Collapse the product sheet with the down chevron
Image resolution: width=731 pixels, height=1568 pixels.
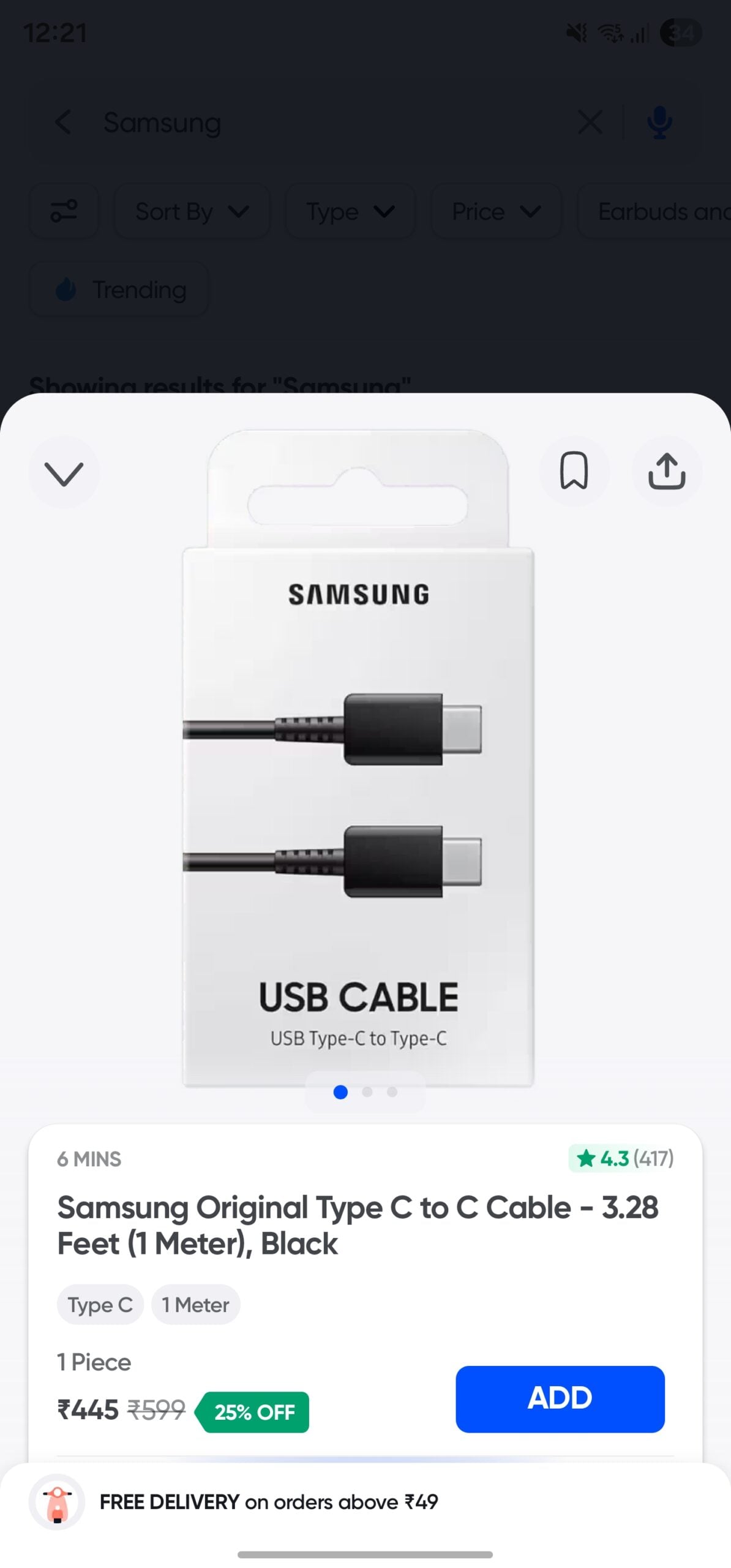64,471
